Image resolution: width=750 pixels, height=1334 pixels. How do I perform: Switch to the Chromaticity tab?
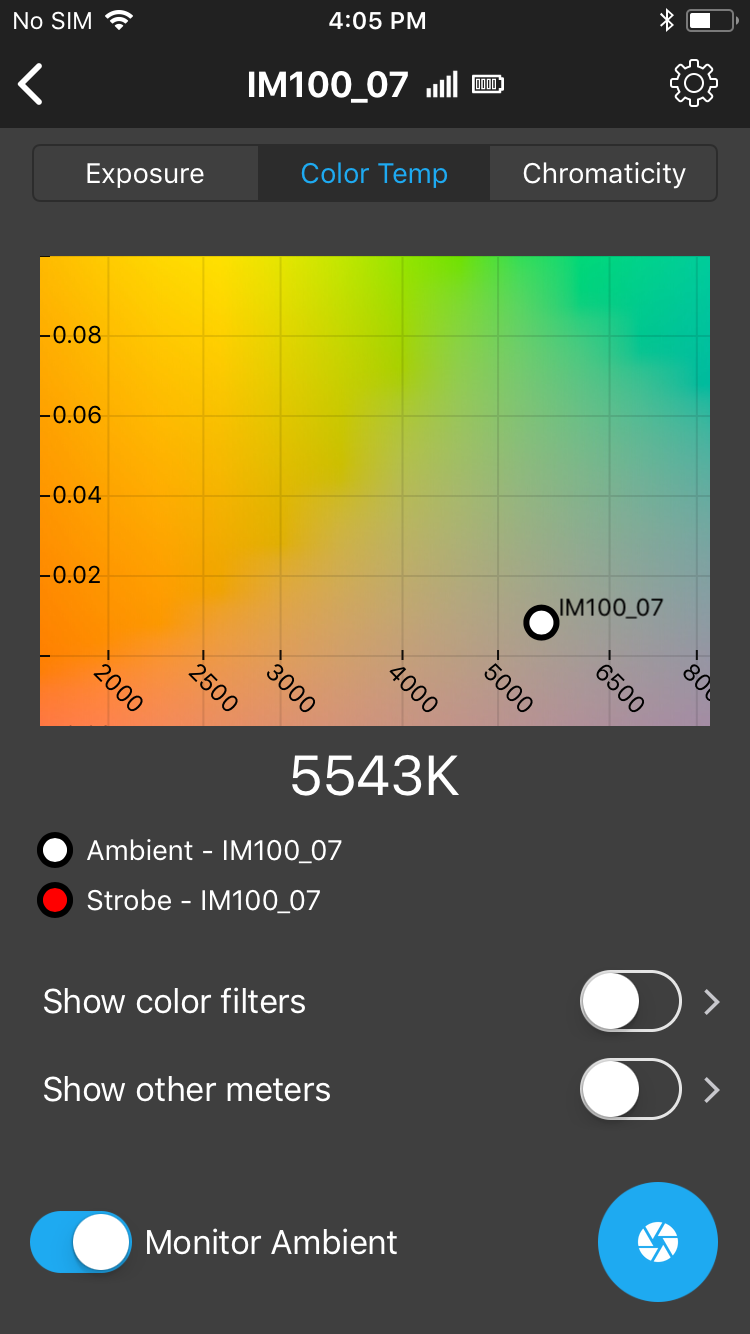tap(603, 174)
